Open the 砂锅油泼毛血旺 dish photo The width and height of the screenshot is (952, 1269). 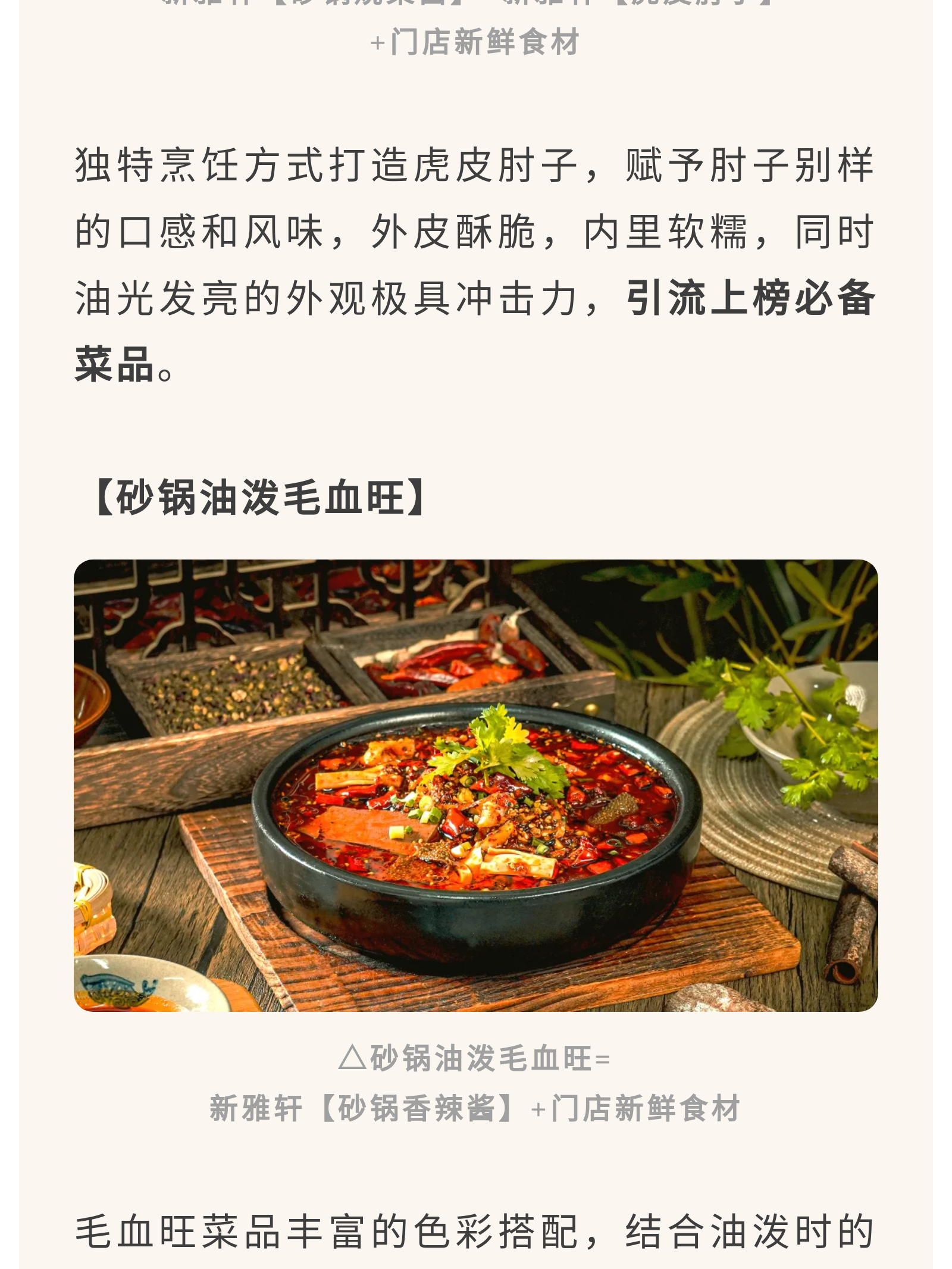click(x=475, y=785)
